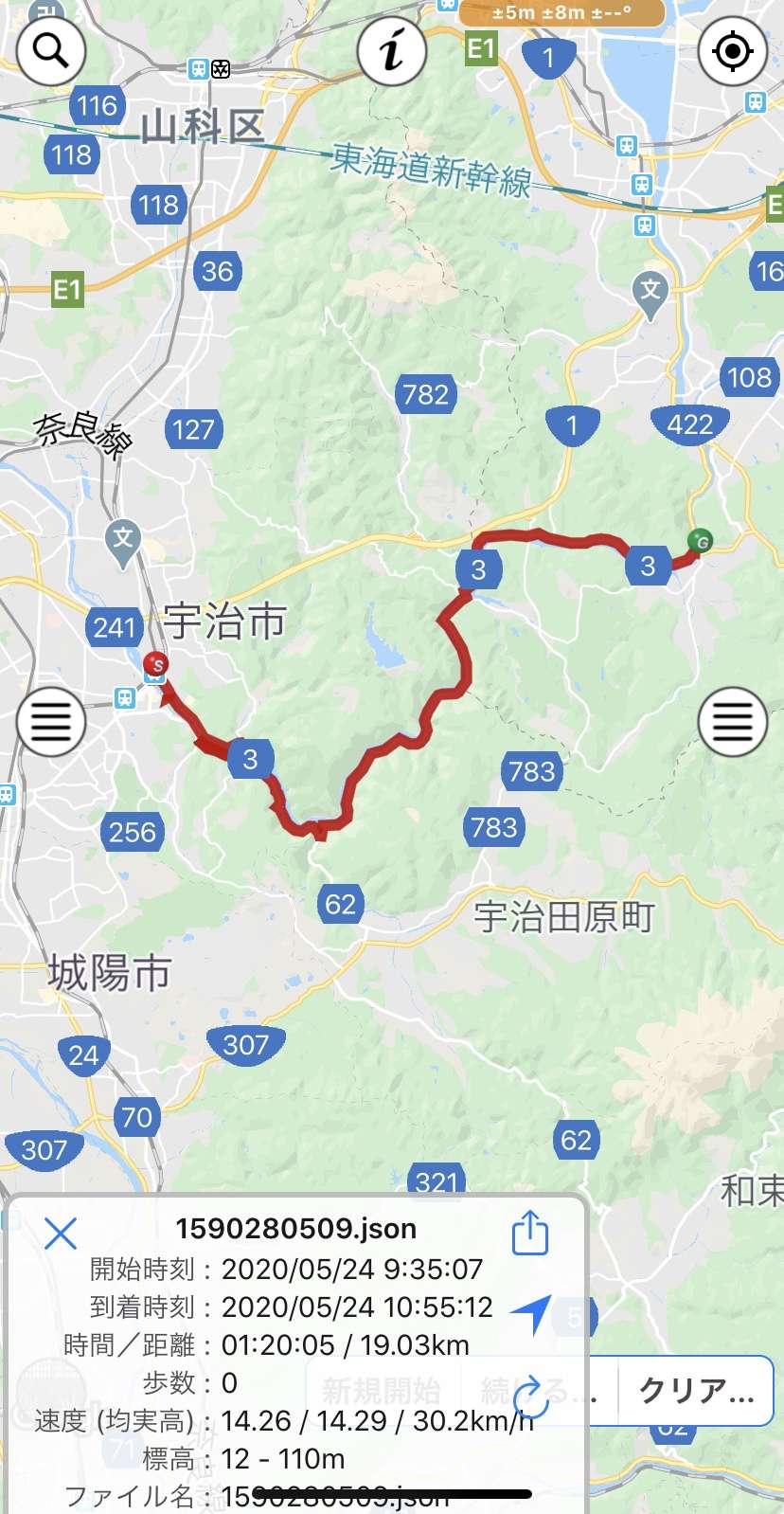This screenshot has width=784, height=1514.
Task: Close the track details panel
Action: (x=61, y=1234)
